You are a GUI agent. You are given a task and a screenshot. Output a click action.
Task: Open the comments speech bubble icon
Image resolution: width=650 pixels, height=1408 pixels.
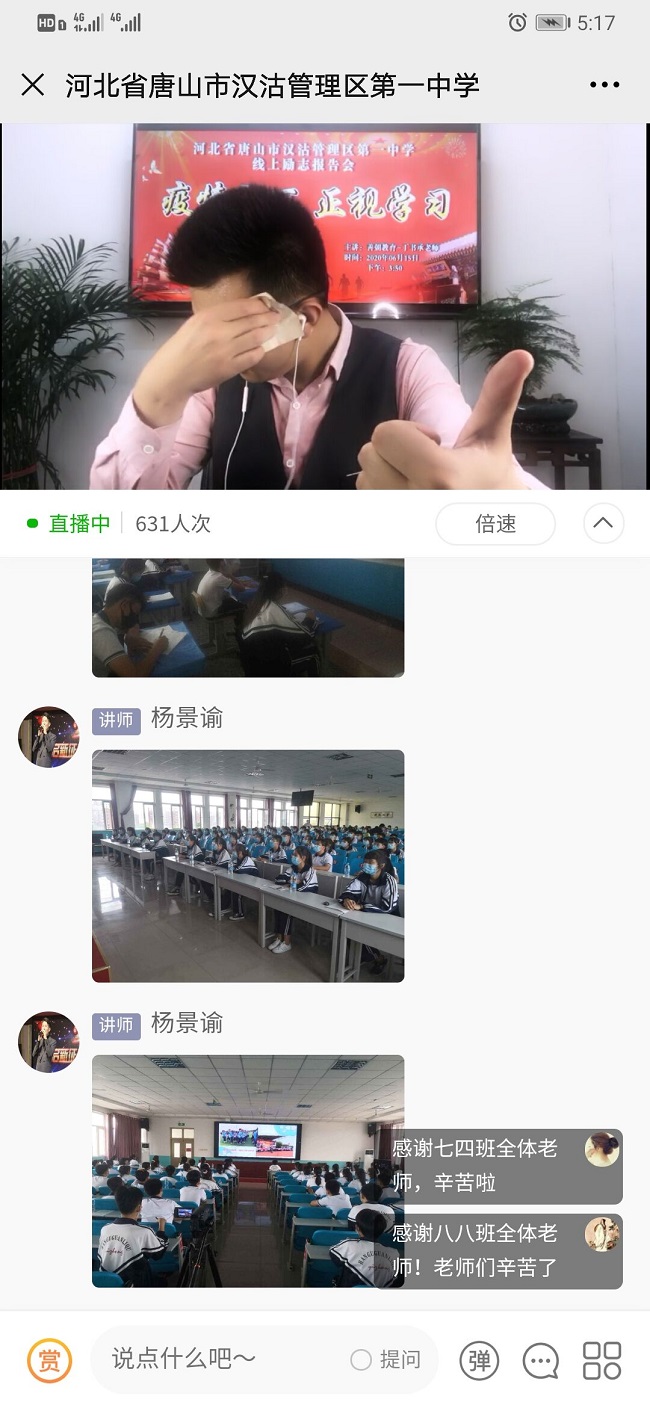tap(541, 1360)
